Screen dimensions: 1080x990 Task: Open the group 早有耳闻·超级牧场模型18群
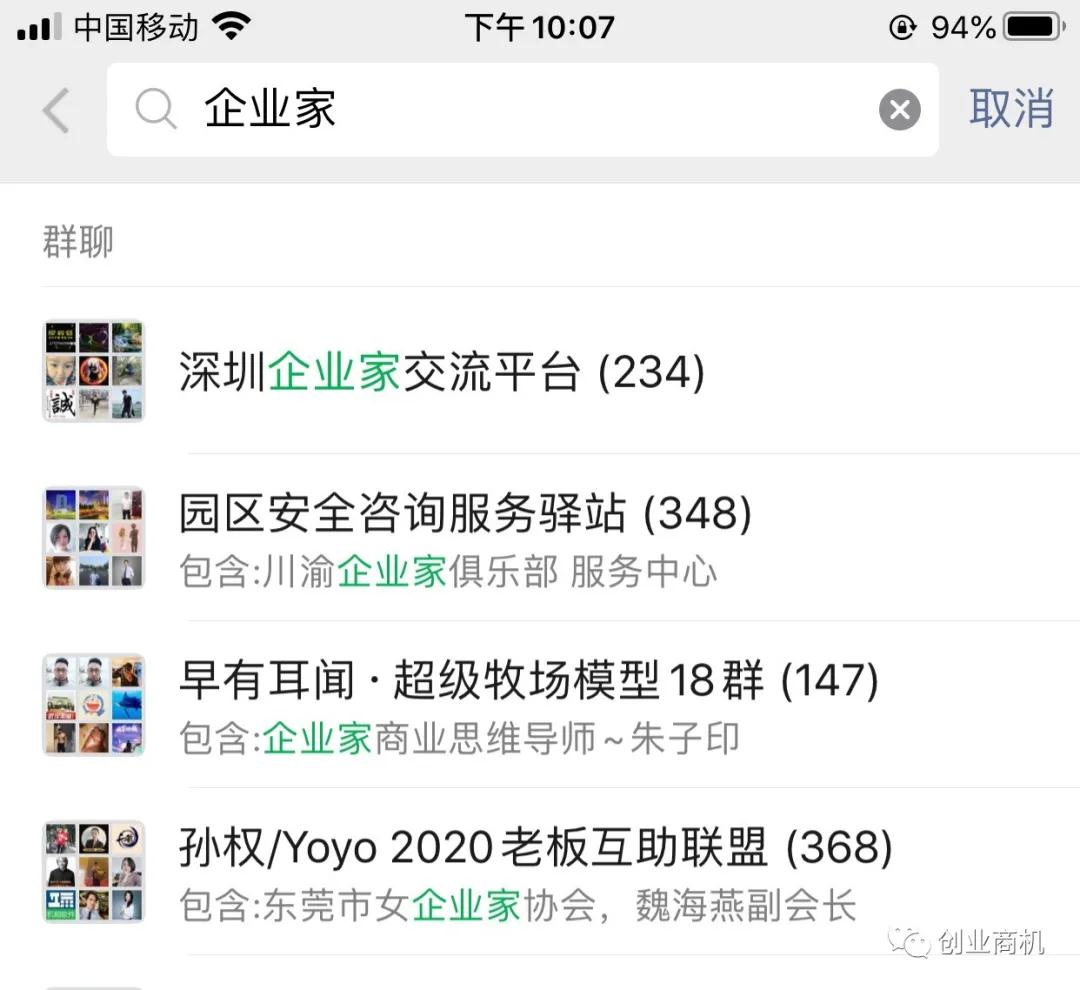tap(528, 704)
